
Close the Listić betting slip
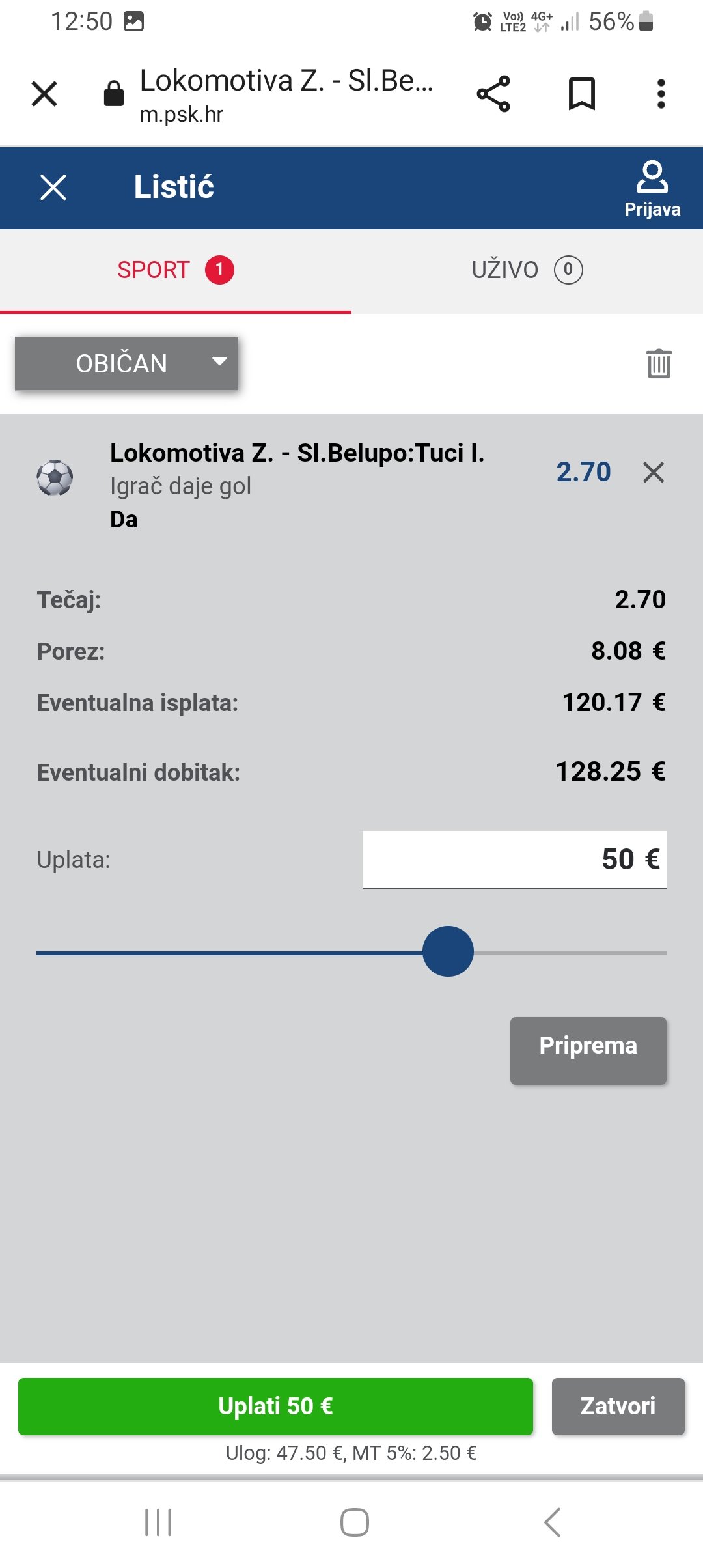tap(53, 188)
